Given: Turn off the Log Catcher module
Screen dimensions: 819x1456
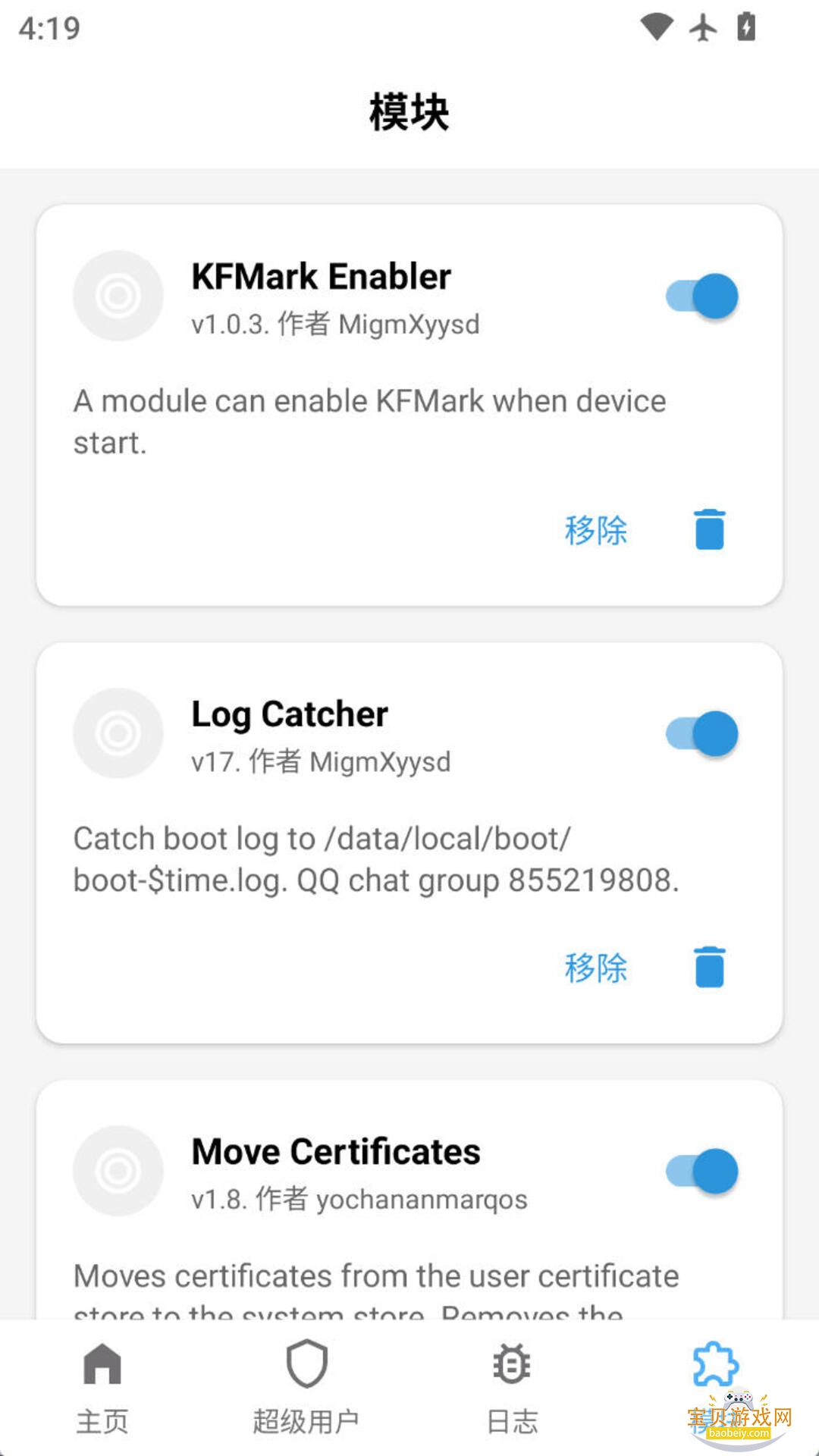Looking at the screenshot, I should [x=701, y=734].
